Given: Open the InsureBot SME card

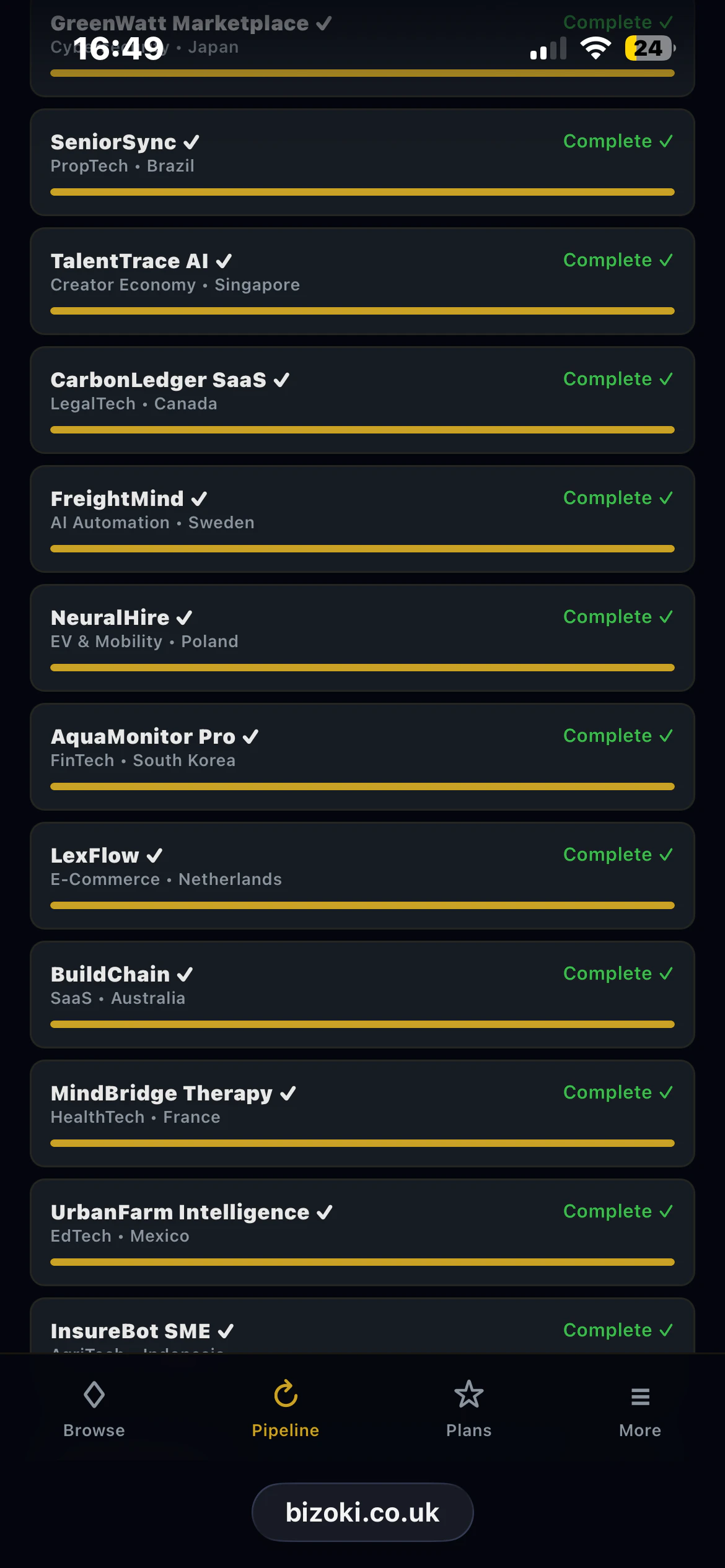Looking at the screenshot, I should click(362, 1329).
